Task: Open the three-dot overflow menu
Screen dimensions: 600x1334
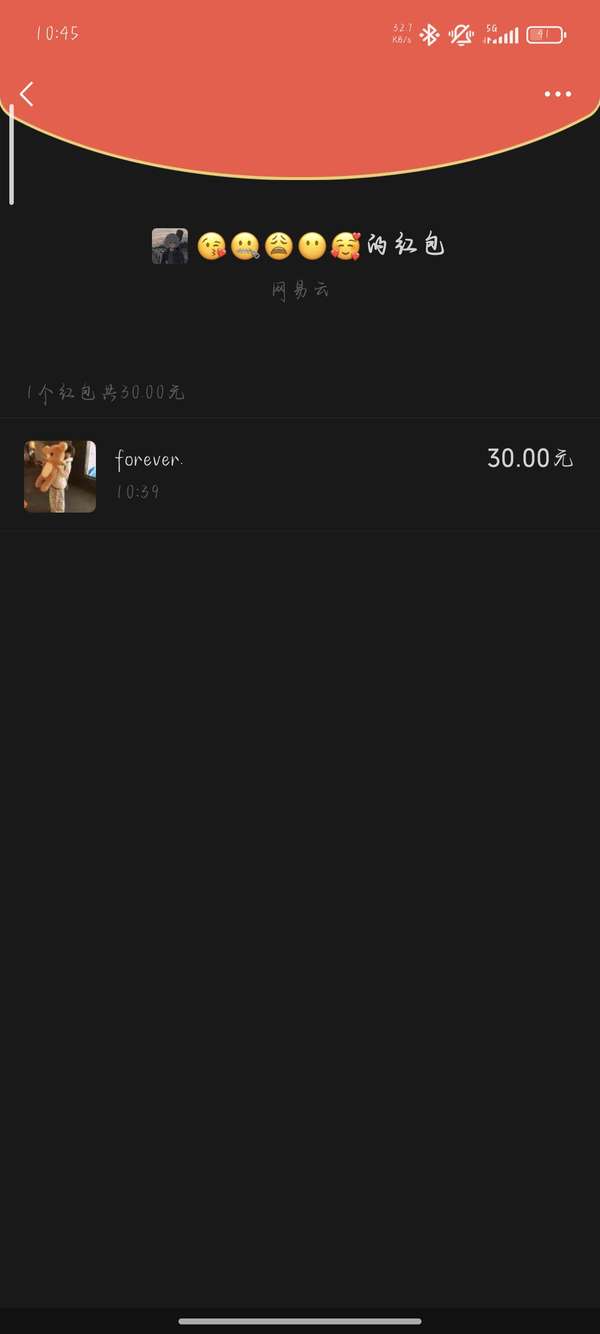Action: (x=557, y=94)
